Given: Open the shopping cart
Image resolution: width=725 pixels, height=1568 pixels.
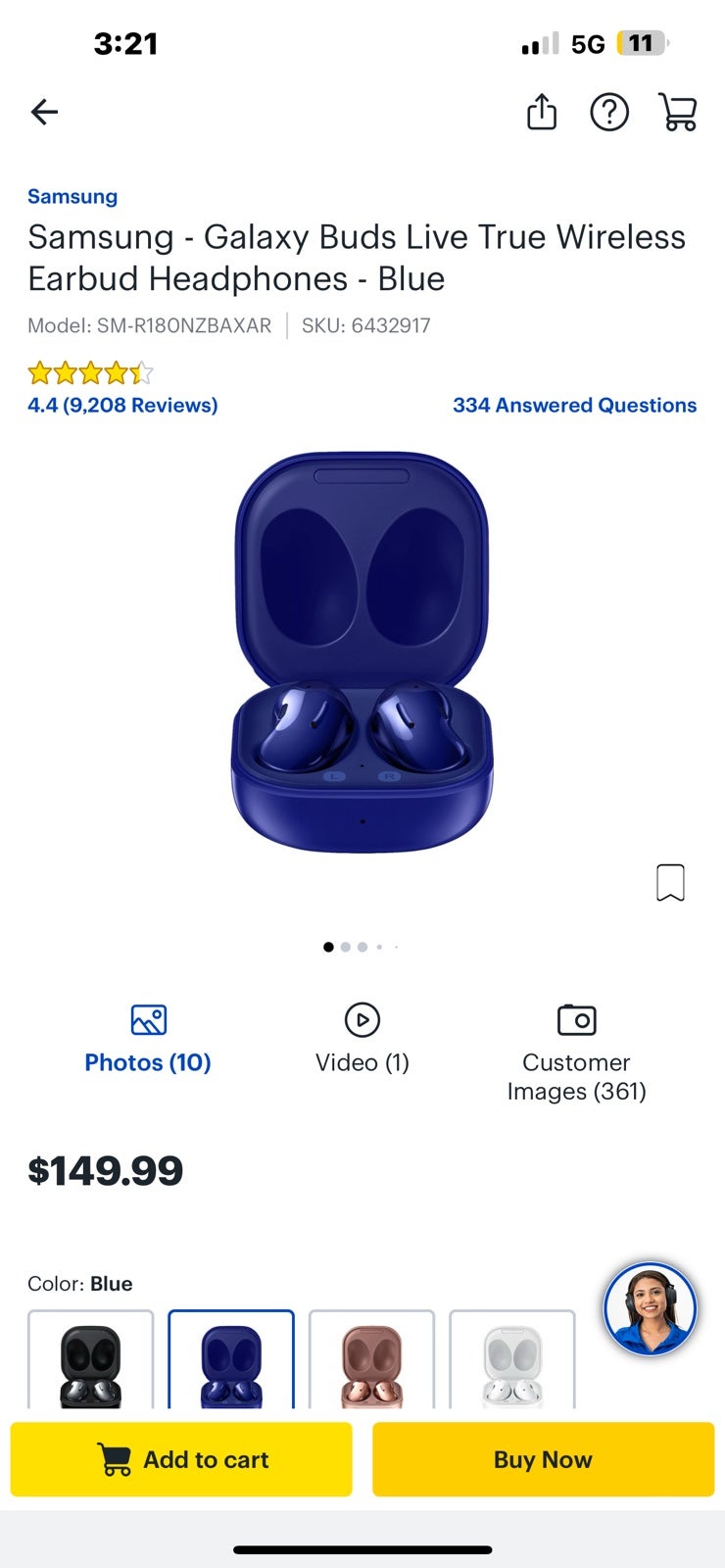Looking at the screenshot, I should coord(678,112).
